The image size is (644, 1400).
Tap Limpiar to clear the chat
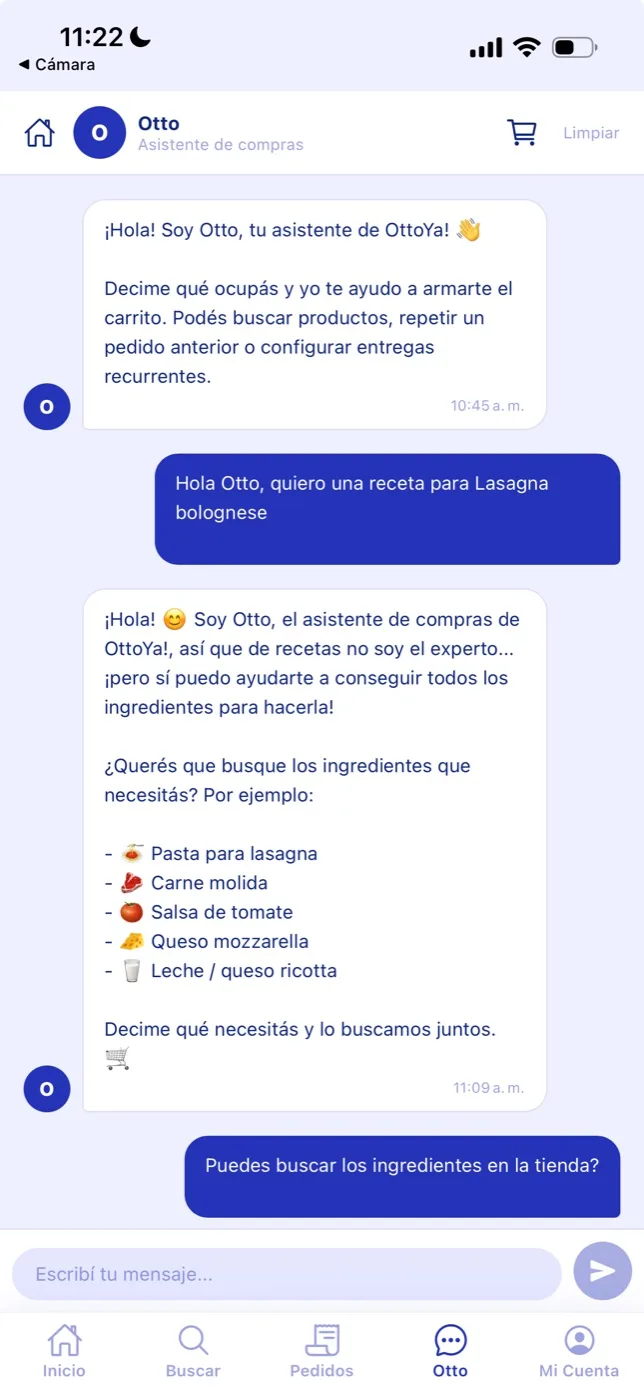pyautogui.click(x=591, y=133)
